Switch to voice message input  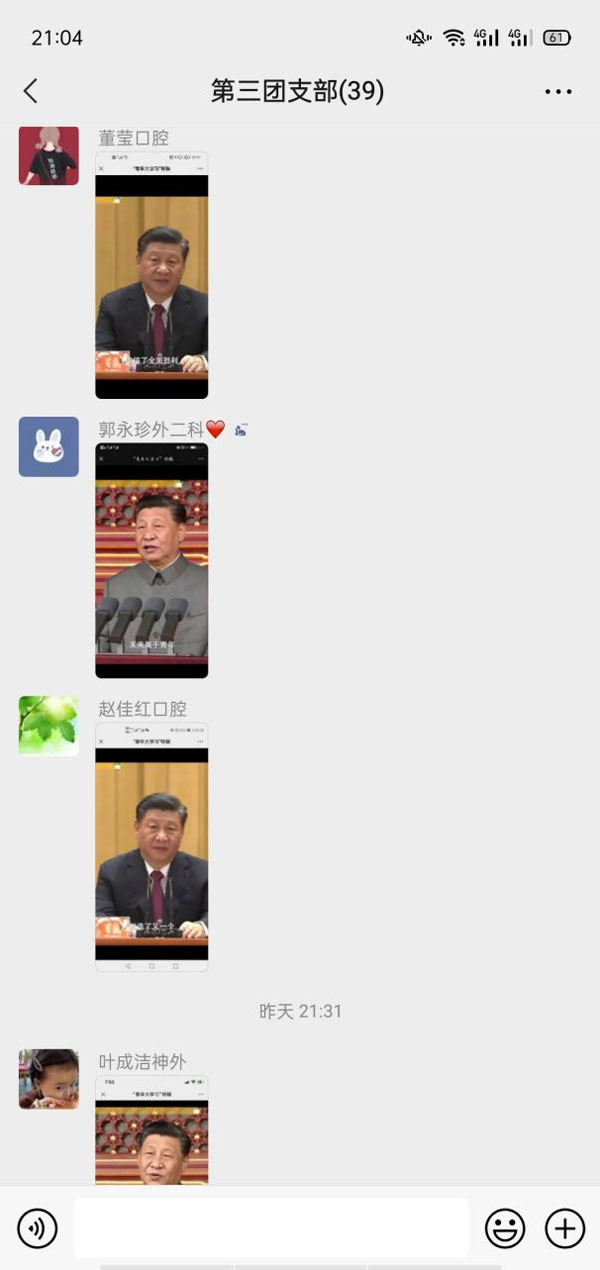click(x=38, y=1227)
